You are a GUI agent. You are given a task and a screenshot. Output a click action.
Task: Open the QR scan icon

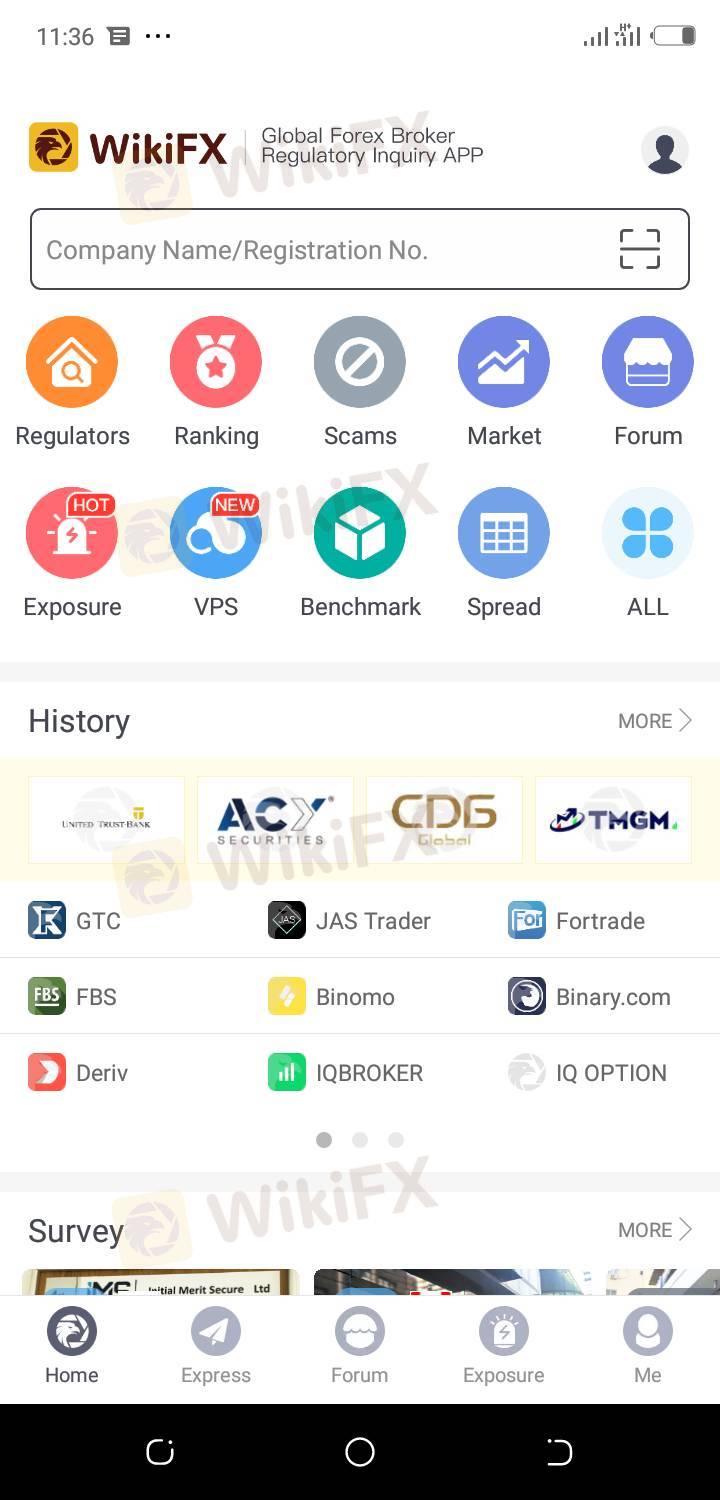coord(640,249)
